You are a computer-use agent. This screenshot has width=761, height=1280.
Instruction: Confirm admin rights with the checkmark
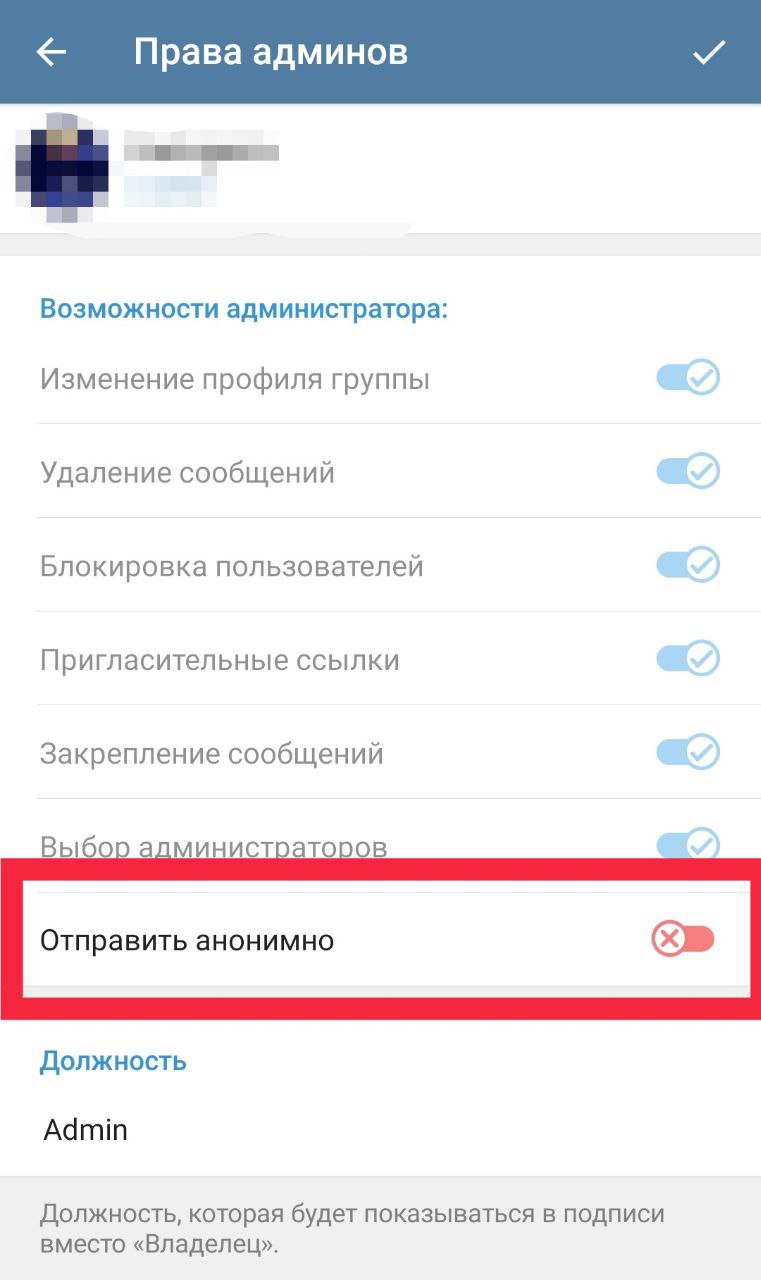pos(709,52)
